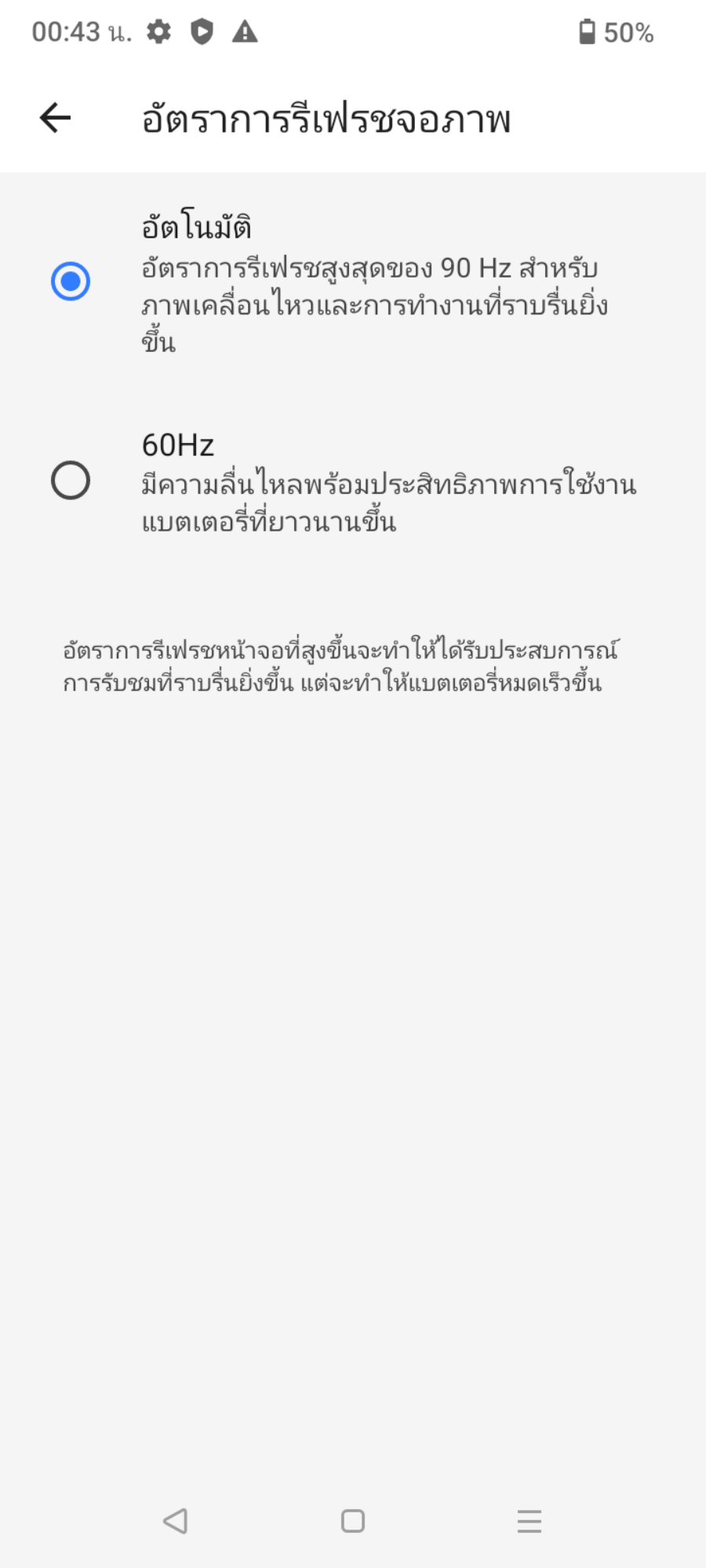The width and height of the screenshot is (706, 1568).
Task: Choose the 60Hz refresh rate option
Action: [71, 480]
